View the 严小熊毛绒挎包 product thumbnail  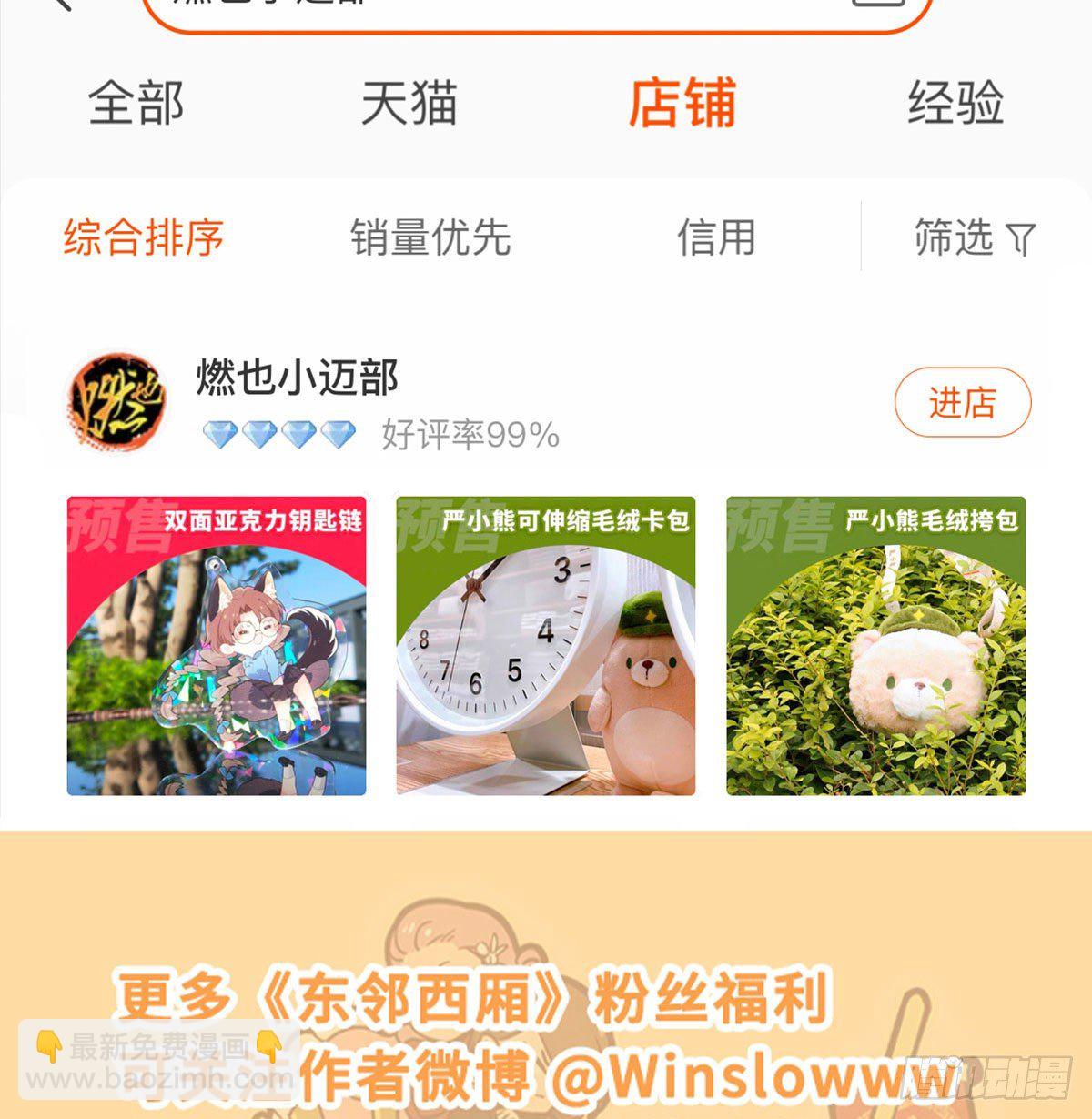click(x=876, y=646)
